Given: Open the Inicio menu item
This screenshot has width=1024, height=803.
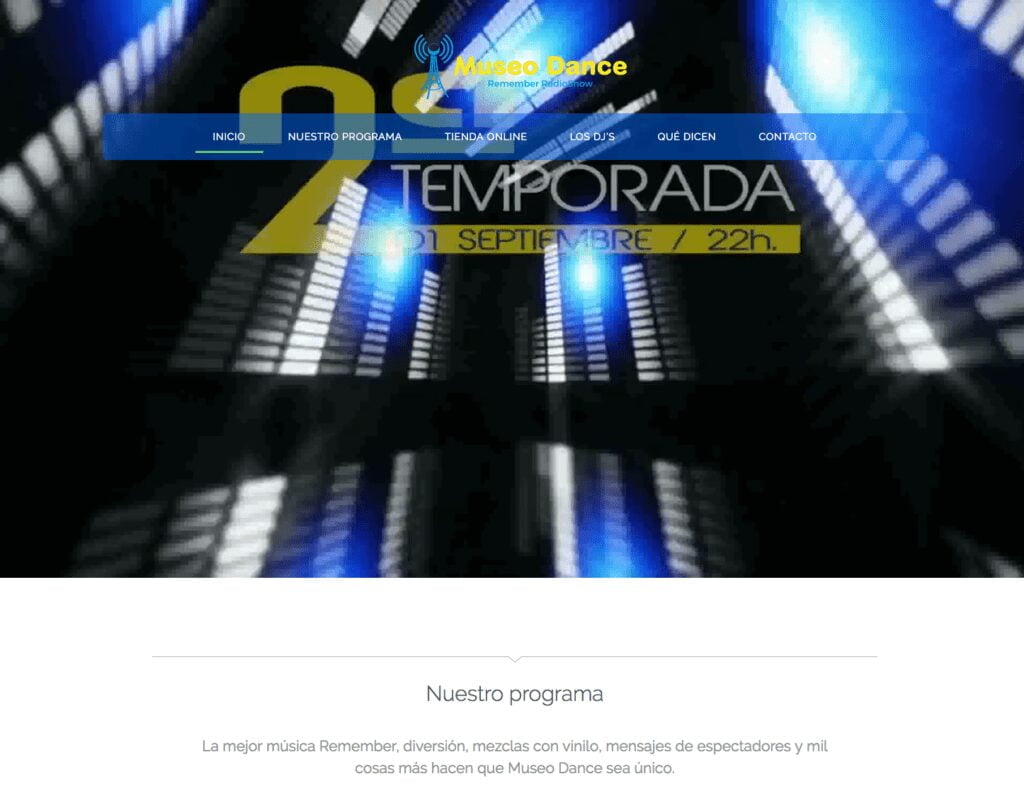Looking at the screenshot, I should click(x=229, y=137).
